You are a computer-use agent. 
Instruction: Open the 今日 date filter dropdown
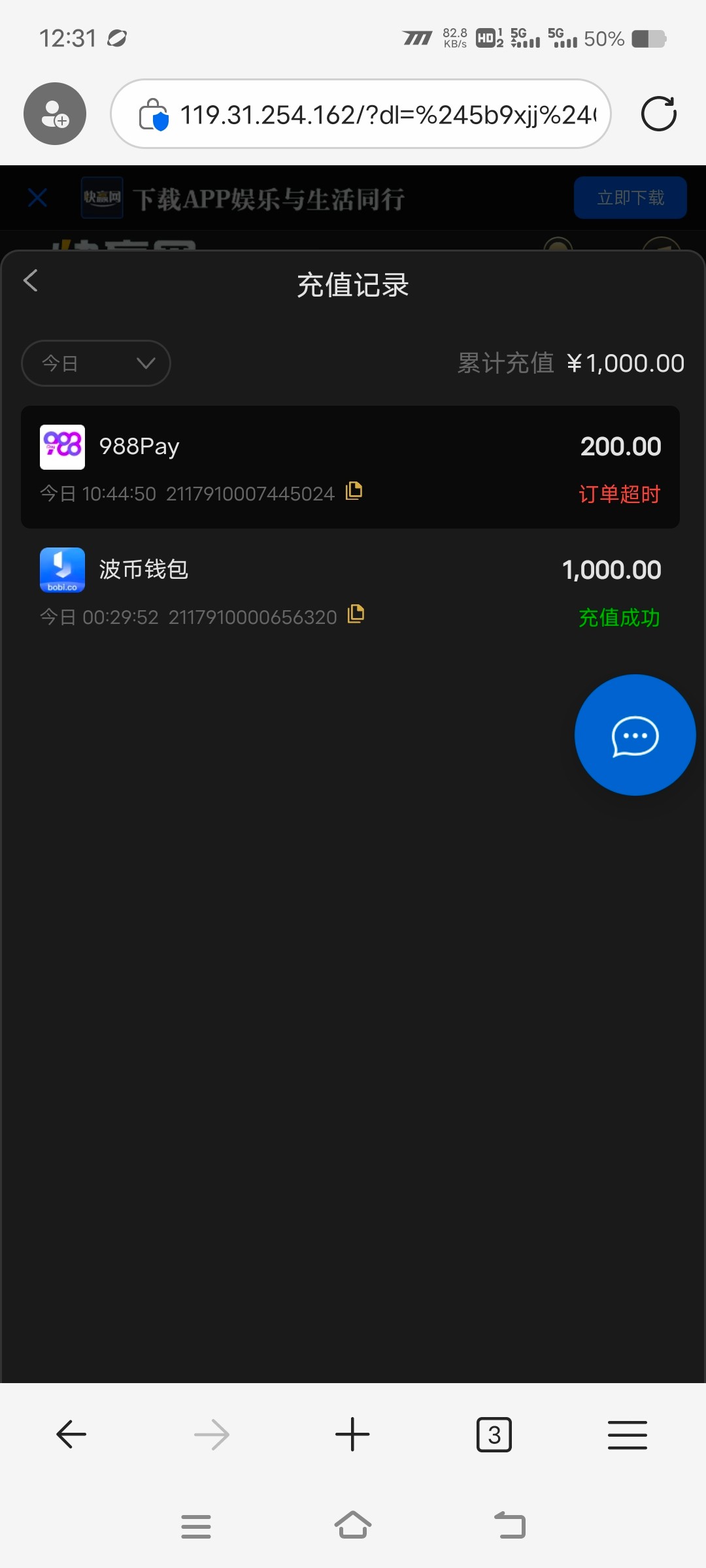(96, 363)
